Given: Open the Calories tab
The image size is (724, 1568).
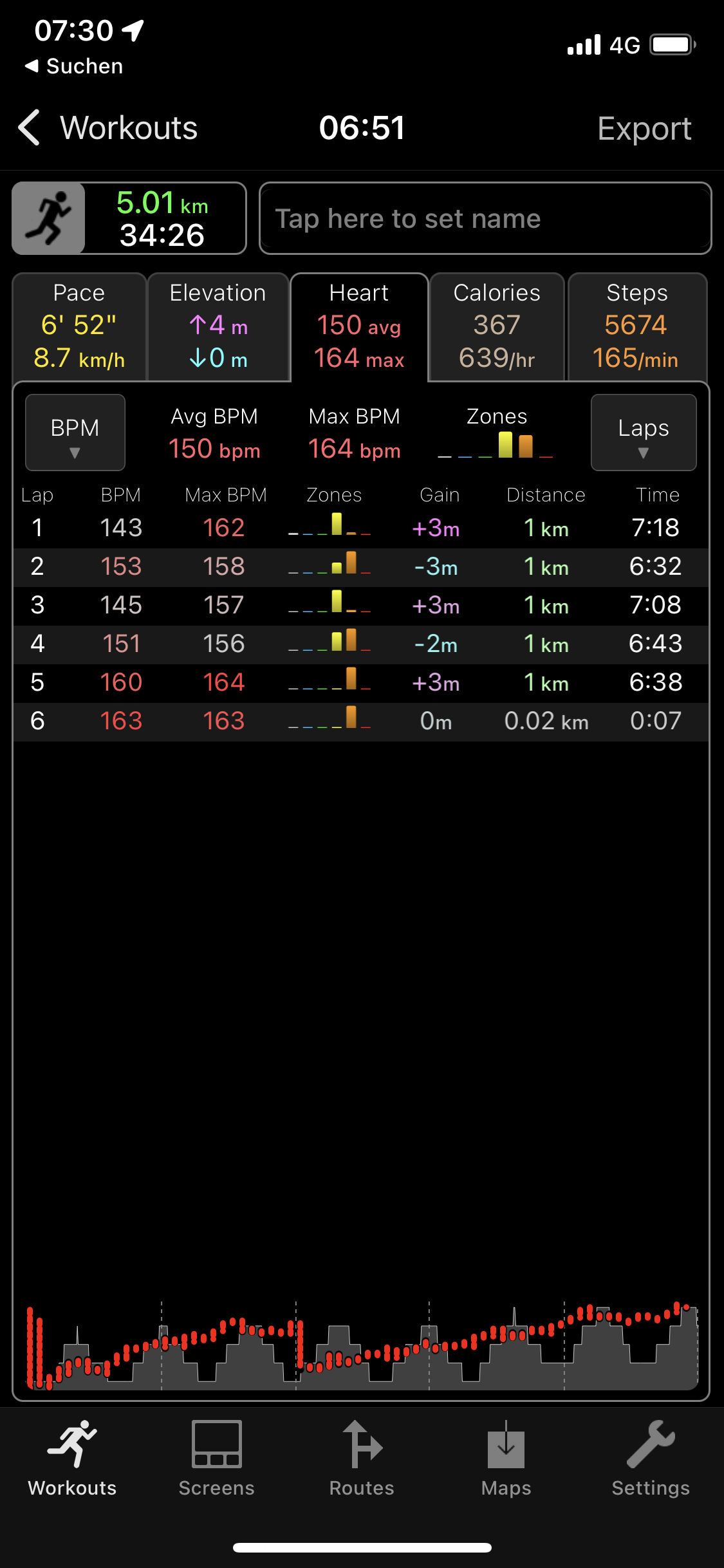Looking at the screenshot, I should tap(497, 327).
